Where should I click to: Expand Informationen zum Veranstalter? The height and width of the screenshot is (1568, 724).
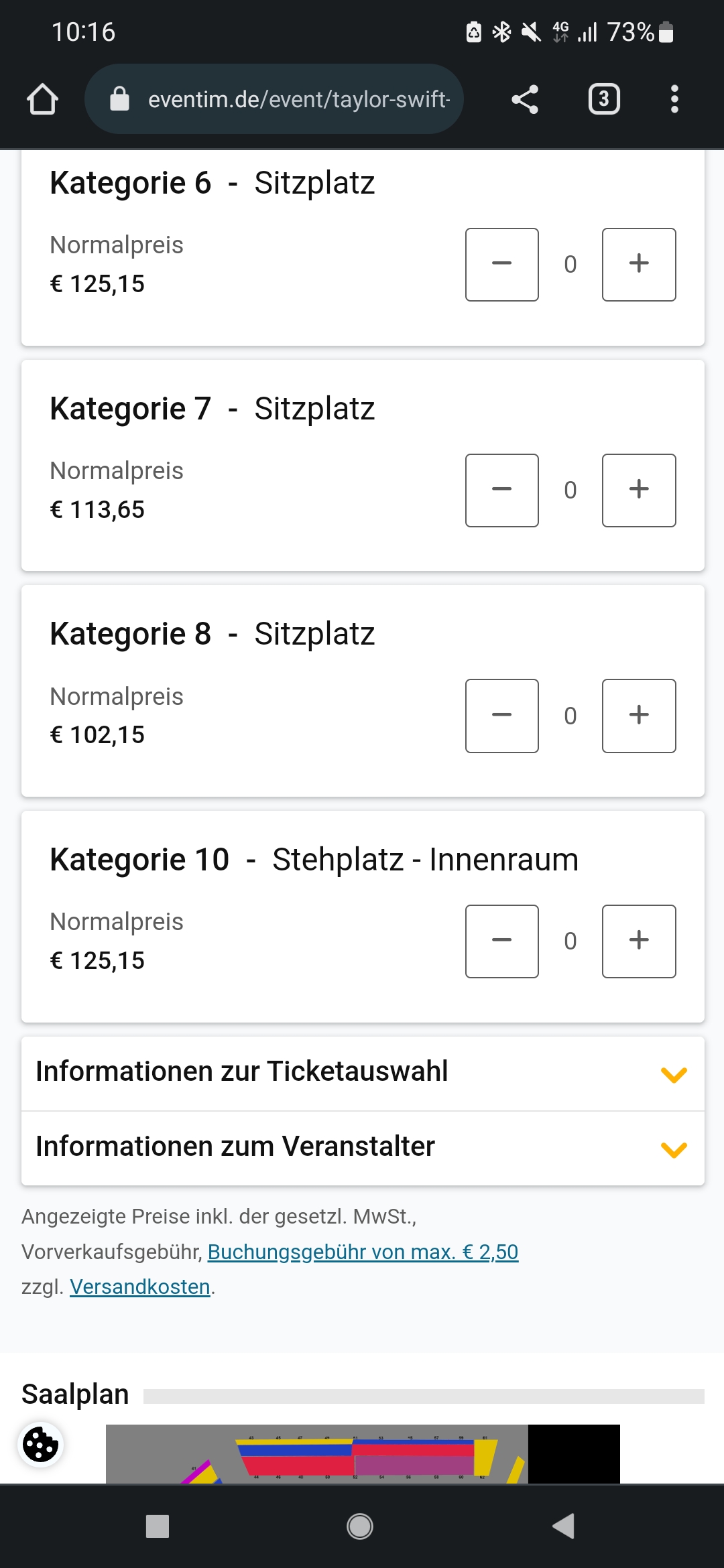363,1148
